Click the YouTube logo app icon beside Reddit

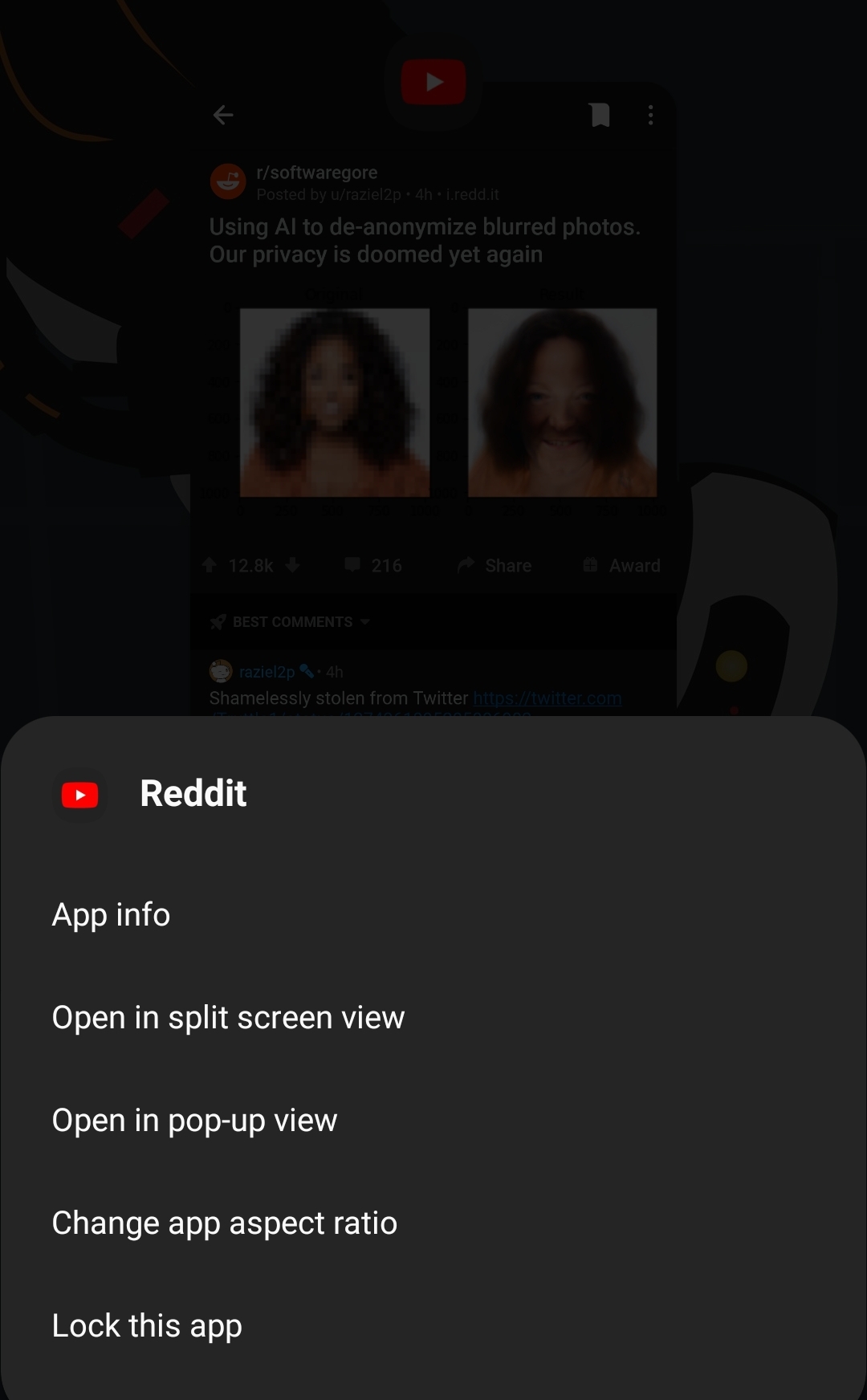tap(79, 796)
